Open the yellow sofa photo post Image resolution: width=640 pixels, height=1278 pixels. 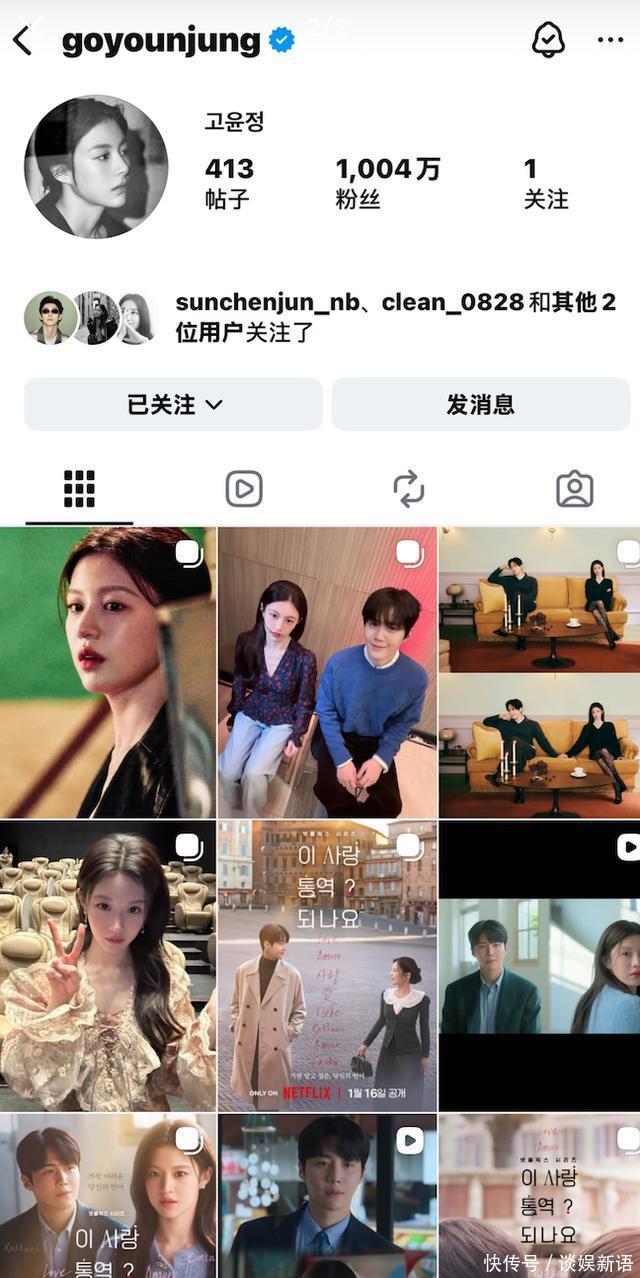pyautogui.click(x=540, y=672)
